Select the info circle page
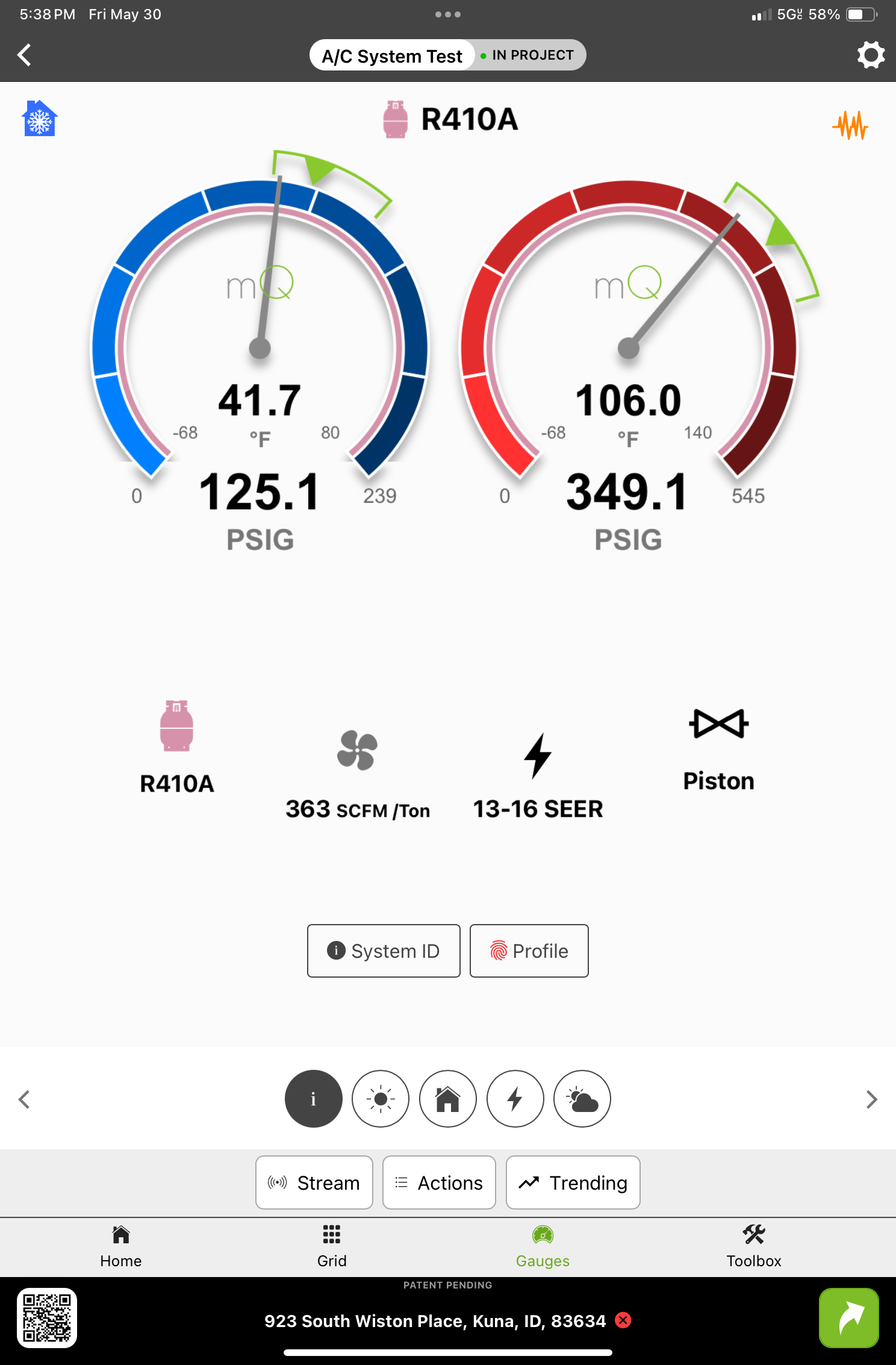Viewport: 896px width, 1365px height. (x=313, y=1099)
